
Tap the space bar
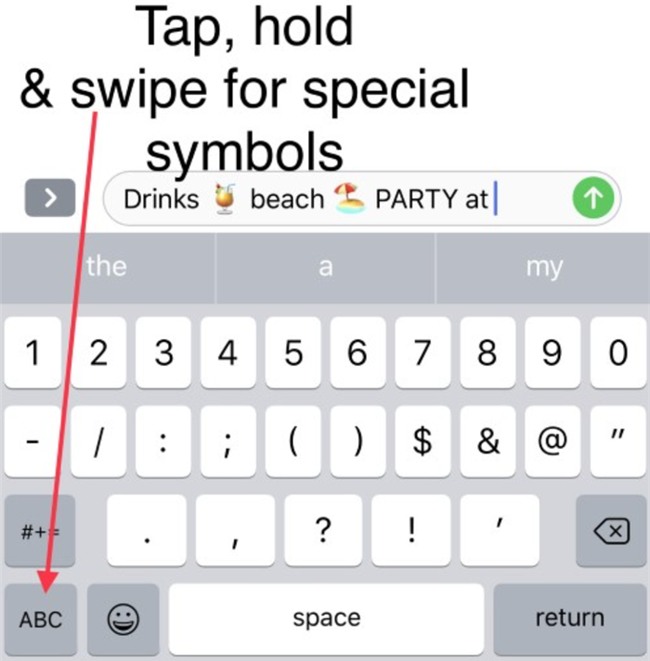point(326,618)
